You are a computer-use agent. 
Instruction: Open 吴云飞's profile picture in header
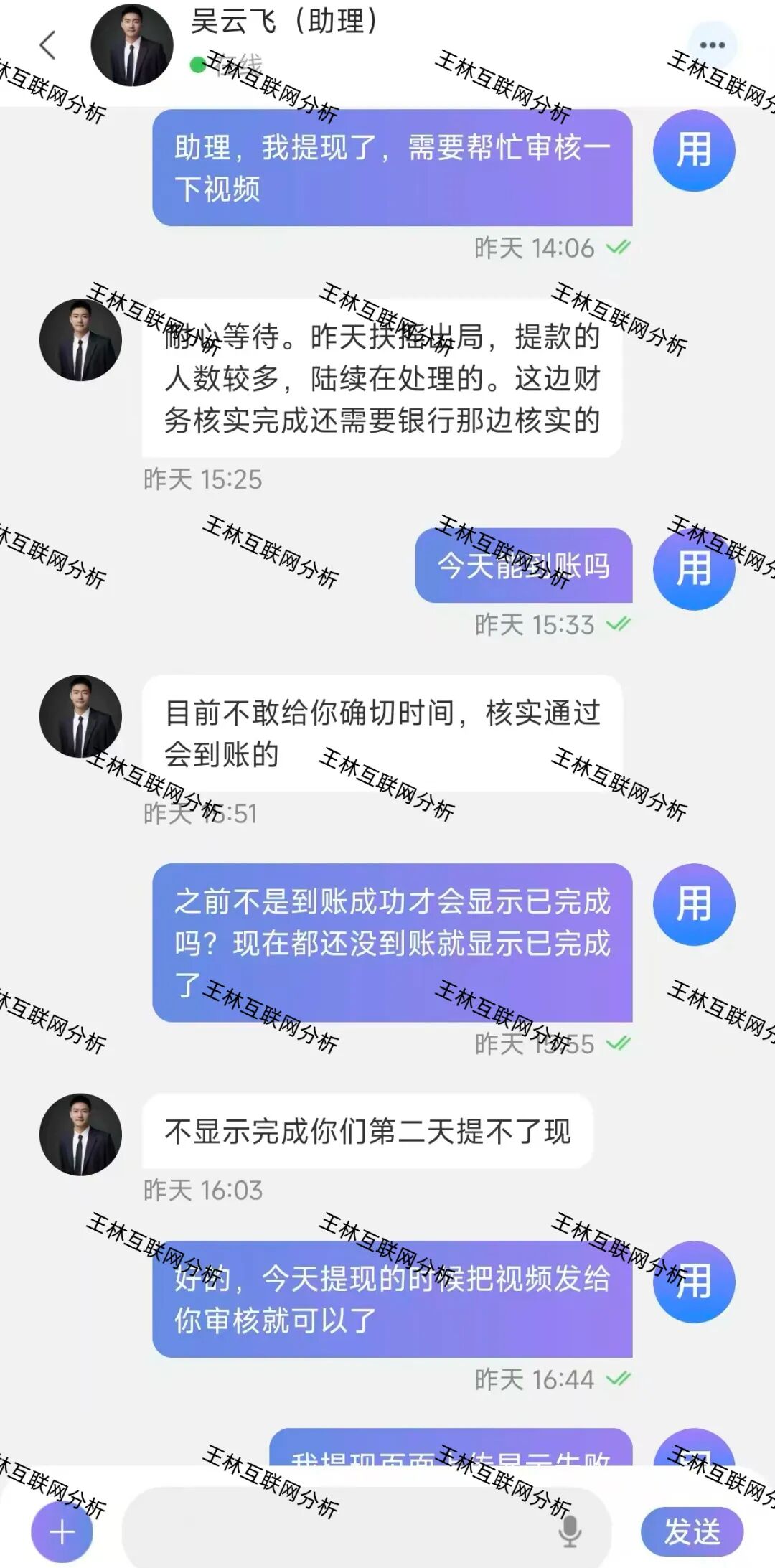(x=132, y=45)
